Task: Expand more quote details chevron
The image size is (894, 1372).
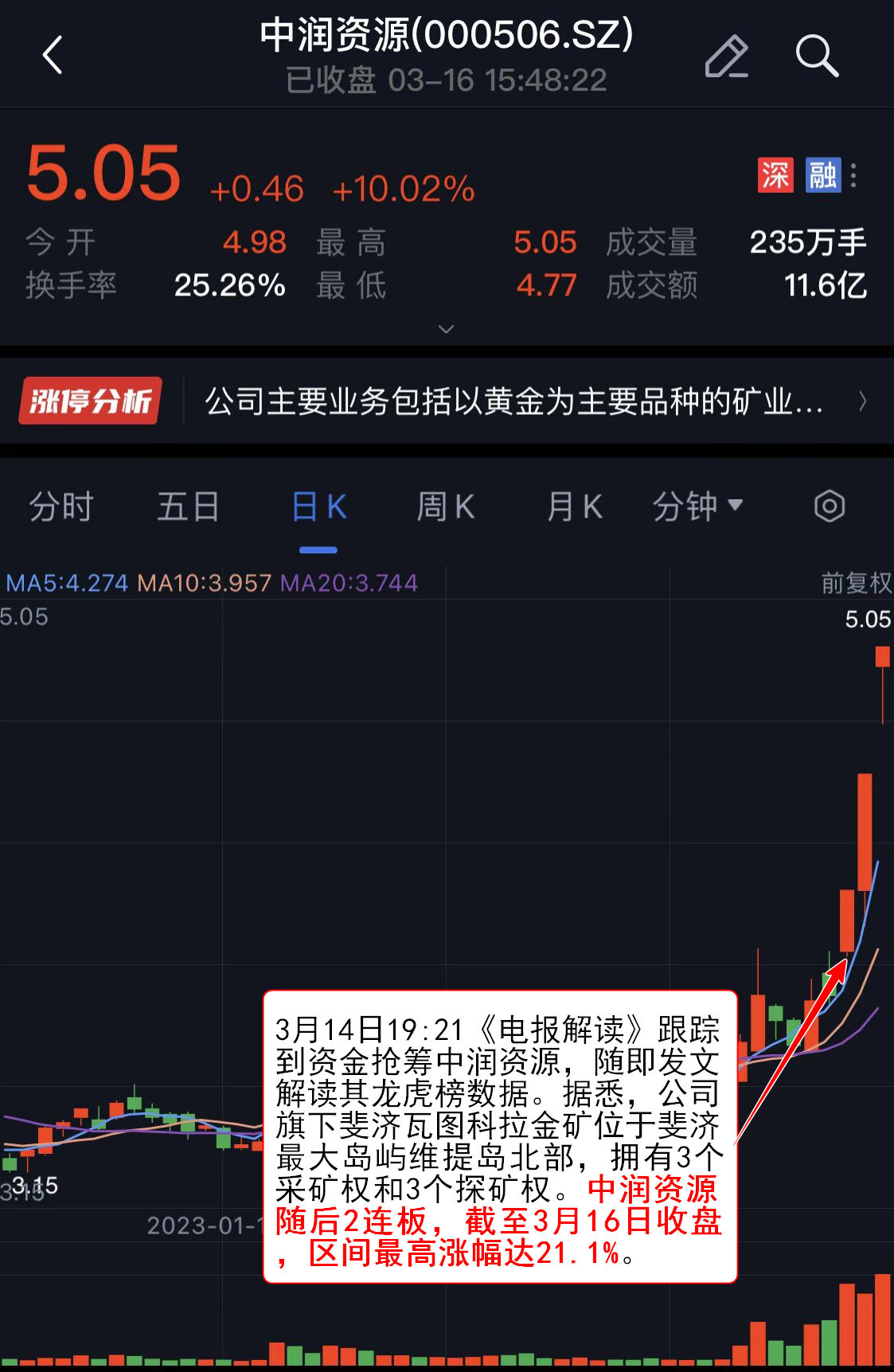Action: click(447, 329)
